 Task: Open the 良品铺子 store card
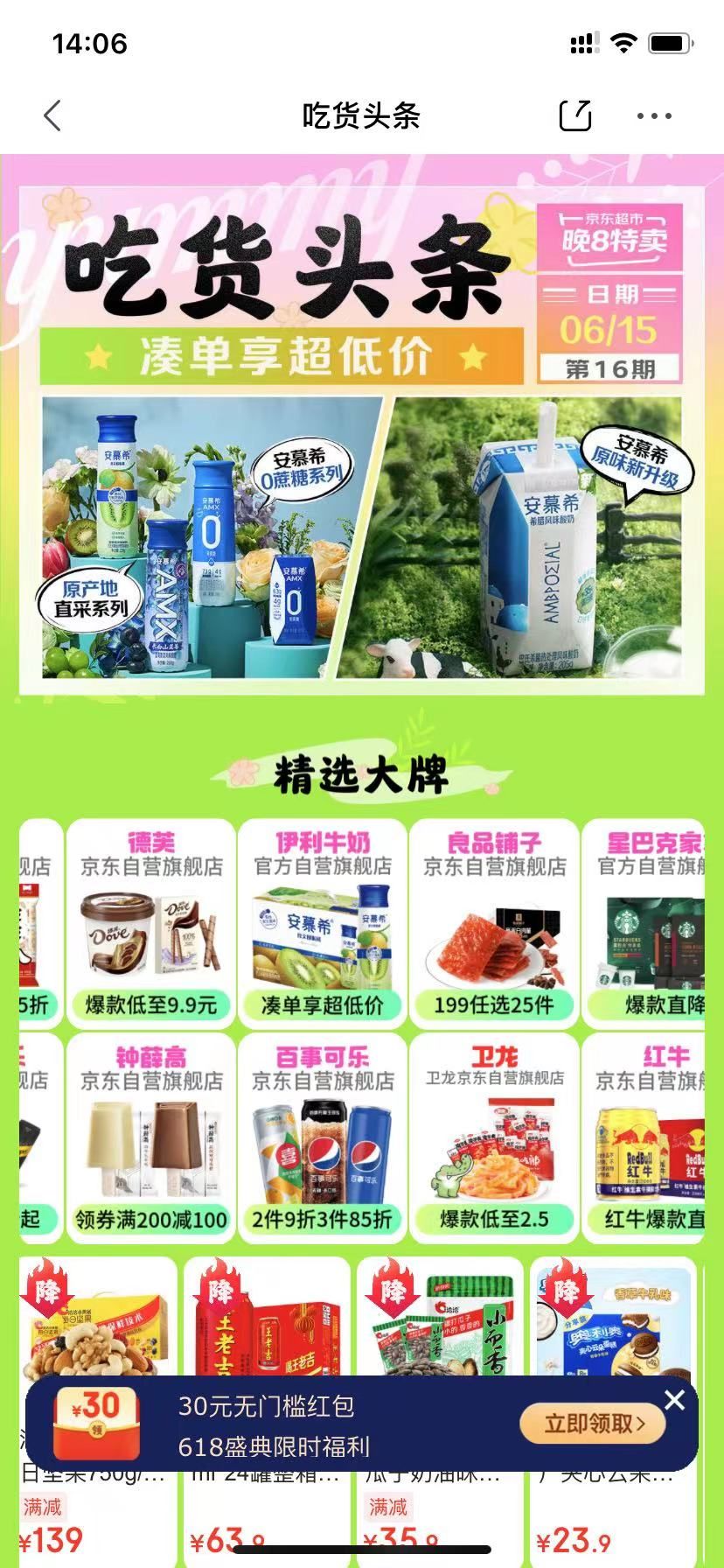point(494,923)
